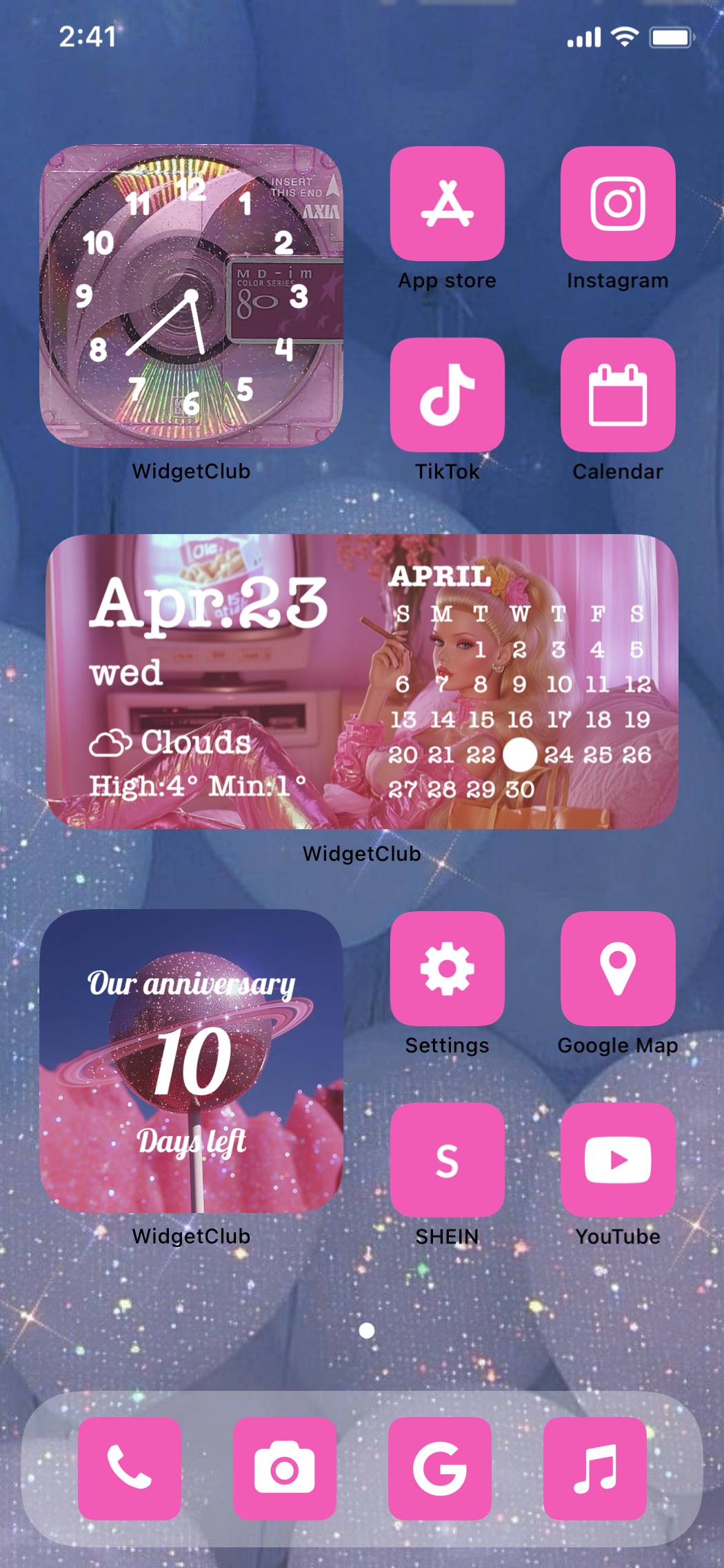Open the SHEIN app
This screenshot has width=724, height=1568.
tap(447, 1159)
